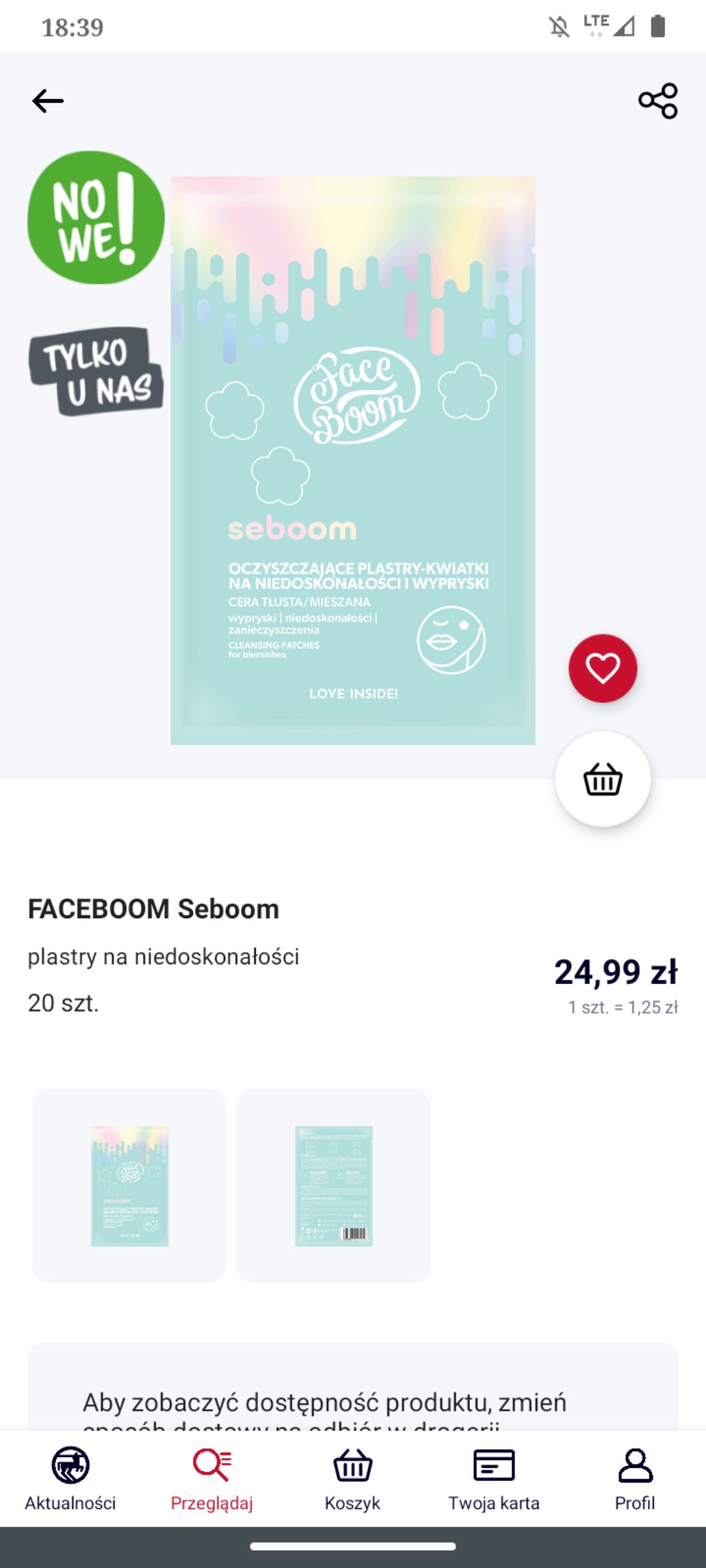Go back using the arrow icon
706x1568 pixels.
(48, 101)
